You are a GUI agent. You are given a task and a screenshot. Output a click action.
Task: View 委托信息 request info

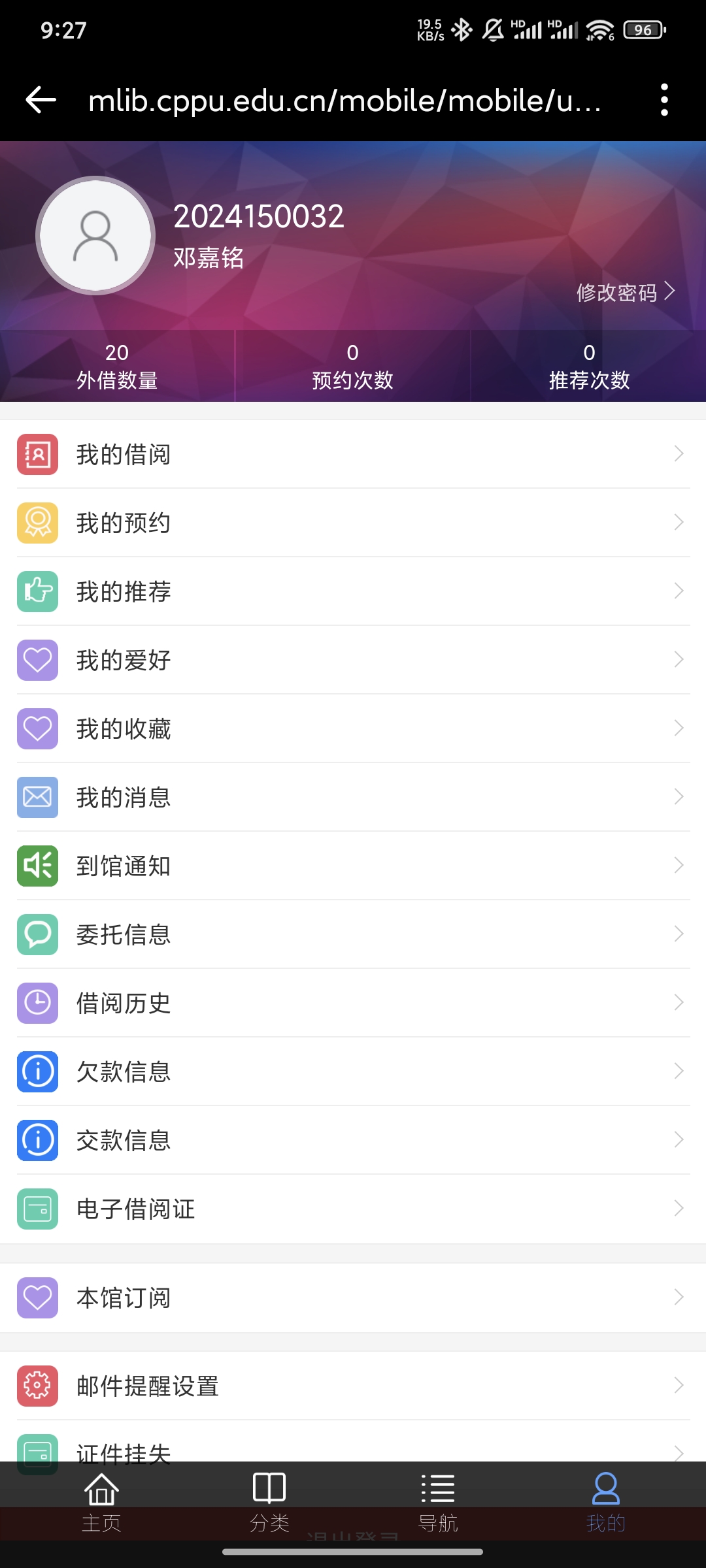coord(353,934)
